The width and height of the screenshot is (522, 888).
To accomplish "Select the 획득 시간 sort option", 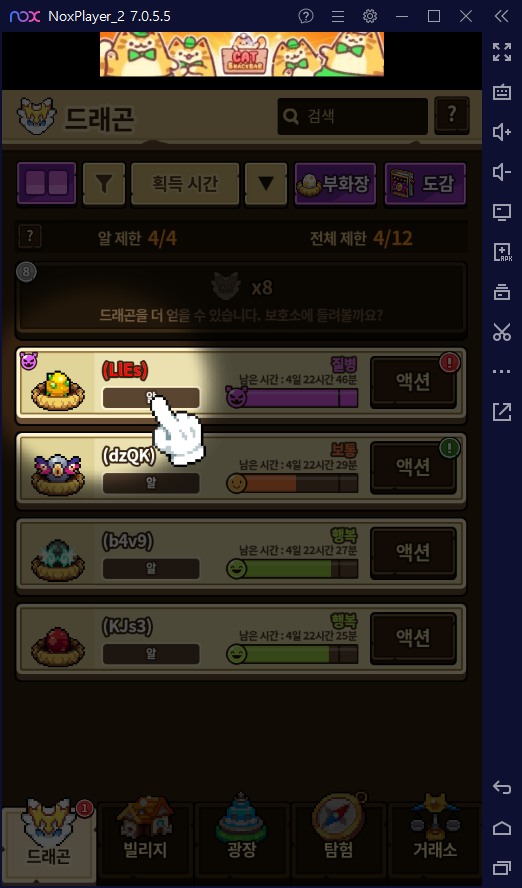I will 185,183.
